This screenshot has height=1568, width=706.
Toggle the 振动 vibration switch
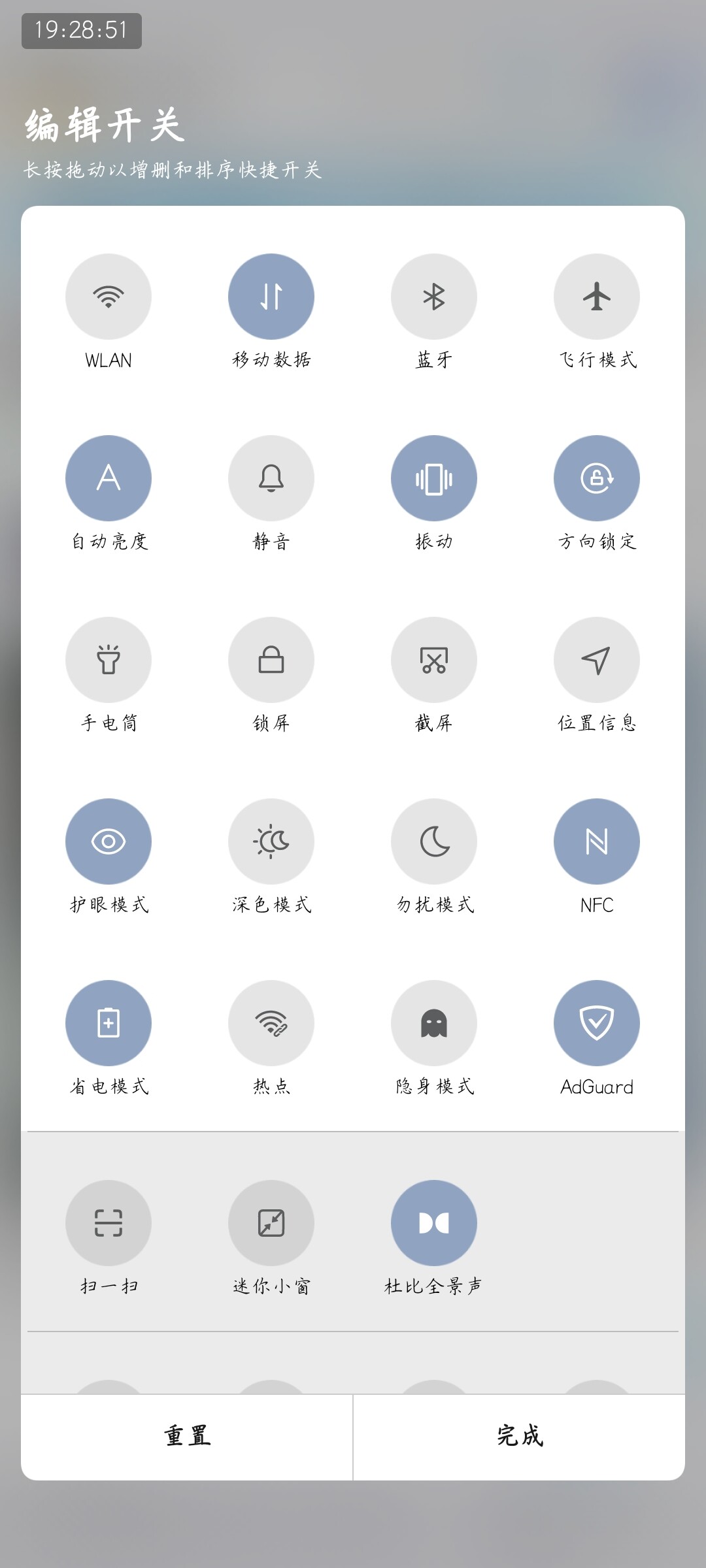tap(434, 478)
